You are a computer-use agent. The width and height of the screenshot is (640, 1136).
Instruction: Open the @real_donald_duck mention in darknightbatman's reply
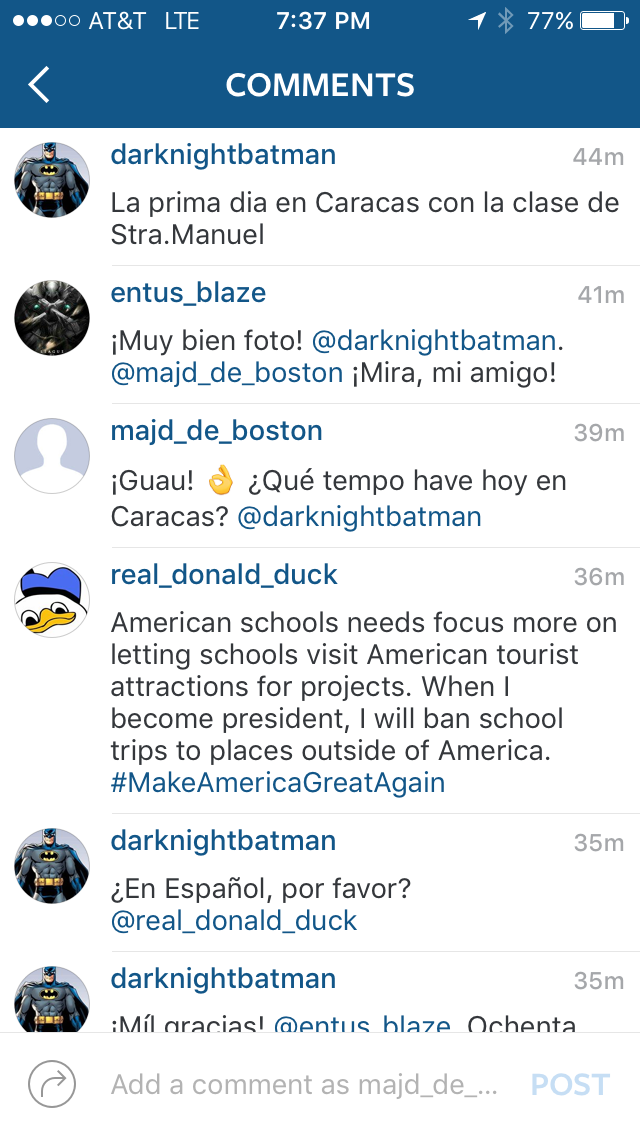point(234,920)
